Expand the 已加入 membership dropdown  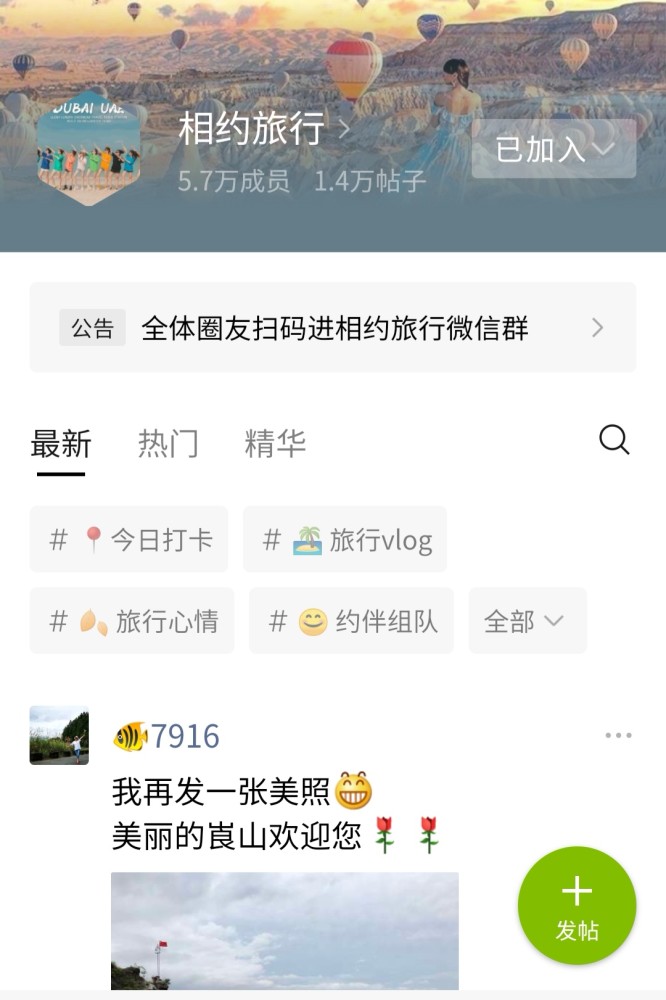(554, 149)
